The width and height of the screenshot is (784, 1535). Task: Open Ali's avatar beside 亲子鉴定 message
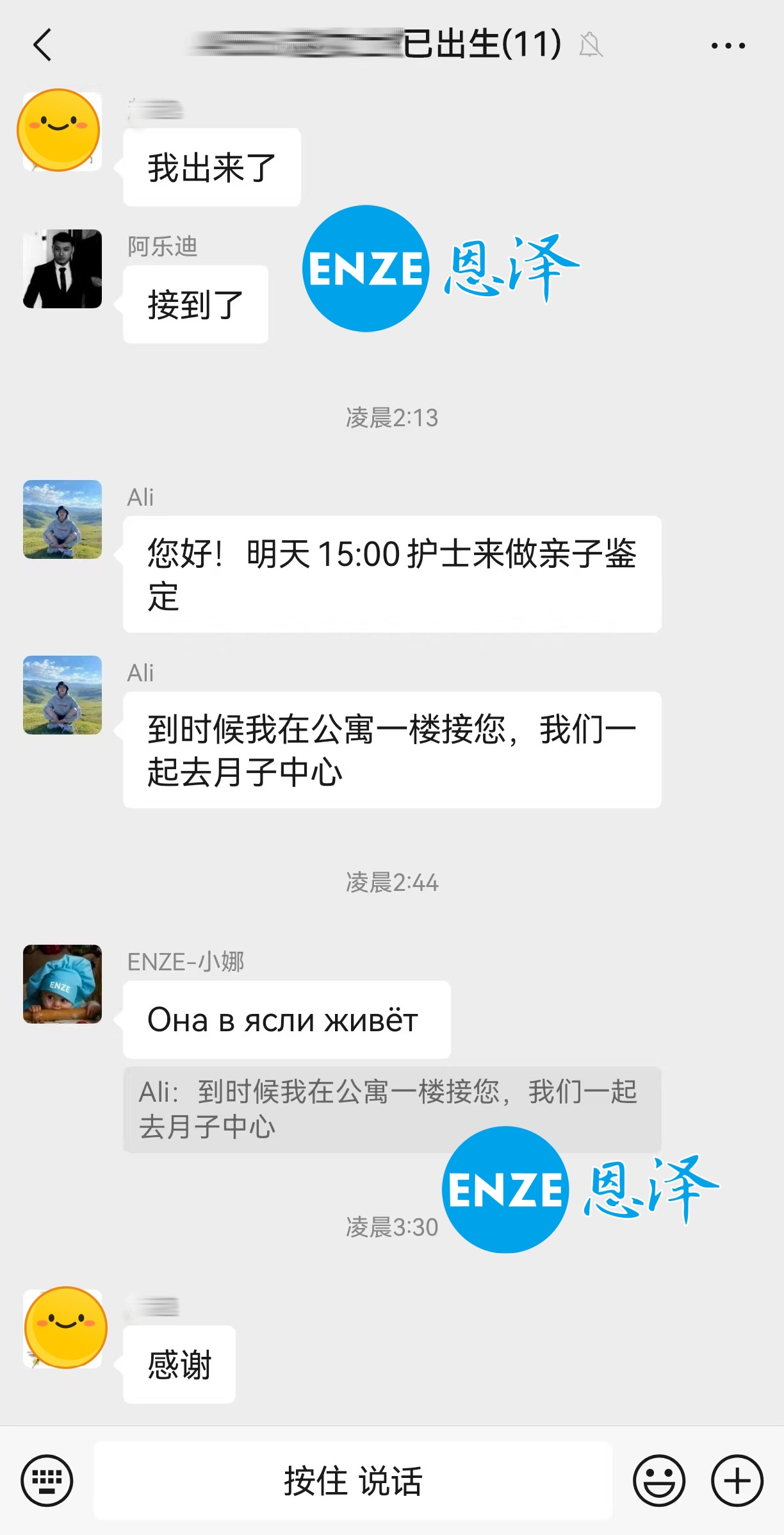[62, 519]
